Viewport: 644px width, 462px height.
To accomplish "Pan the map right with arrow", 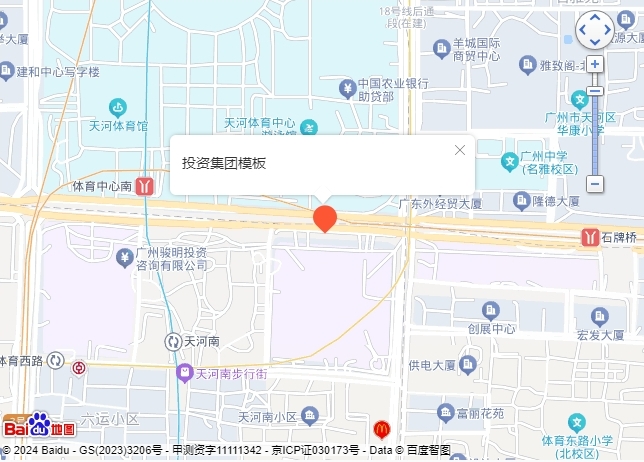I will pyautogui.click(x=607, y=31).
